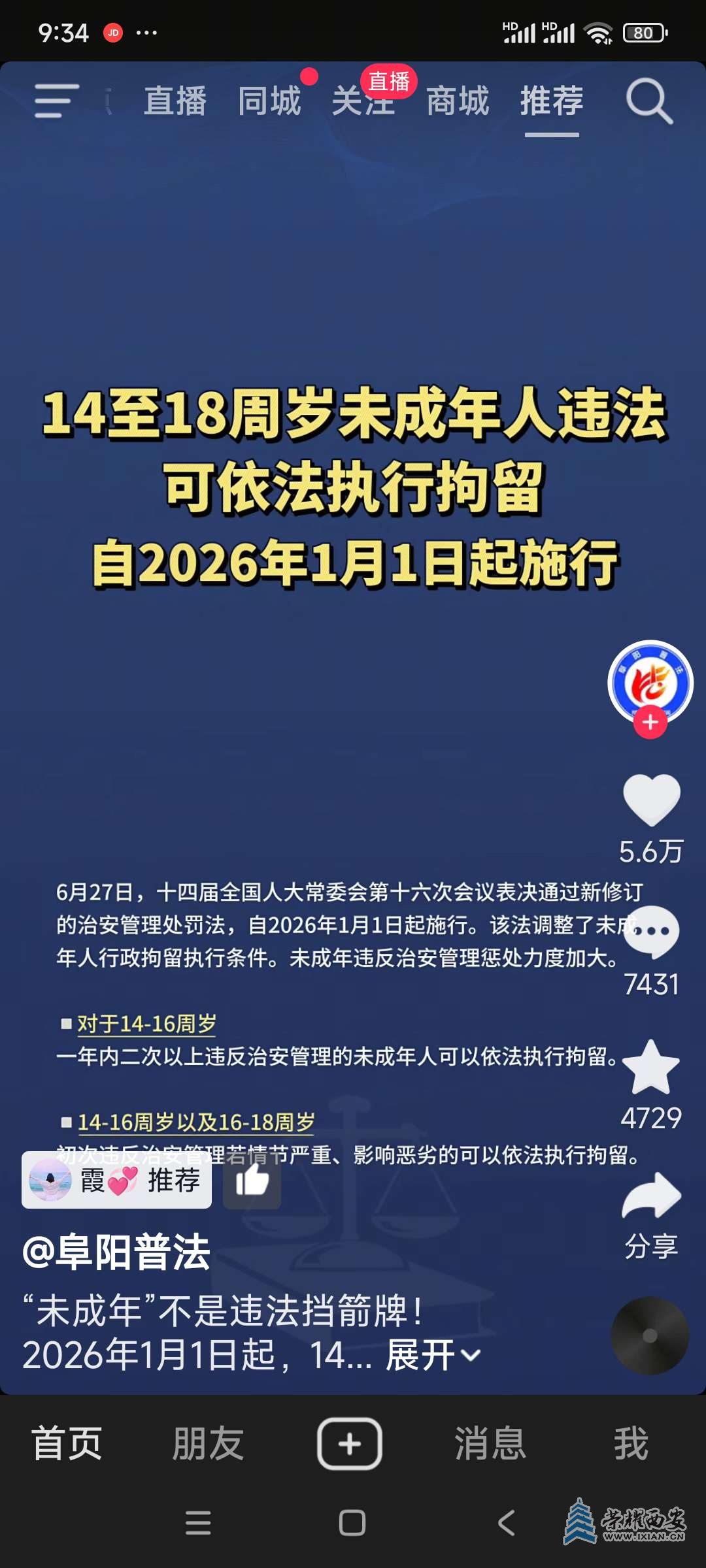Create a new post with plus button
The width and height of the screenshot is (706, 1568).
pos(350,1444)
